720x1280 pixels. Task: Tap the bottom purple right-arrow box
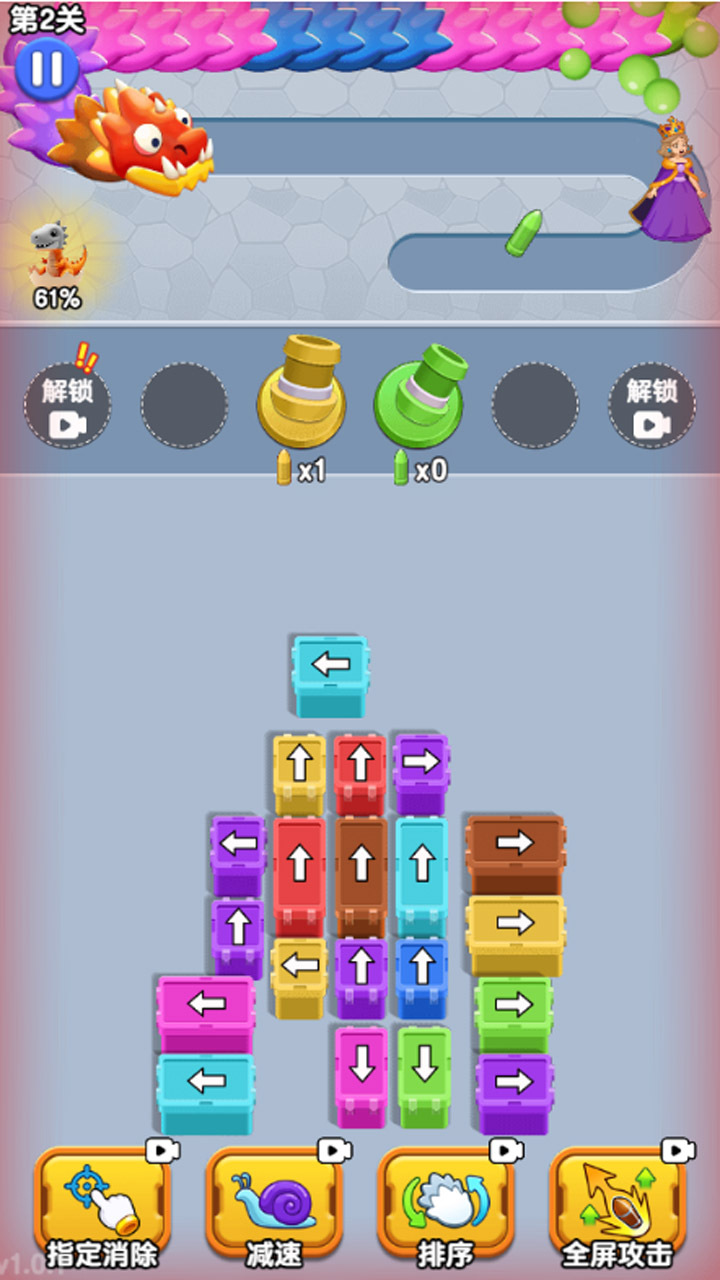(514, 1088)
